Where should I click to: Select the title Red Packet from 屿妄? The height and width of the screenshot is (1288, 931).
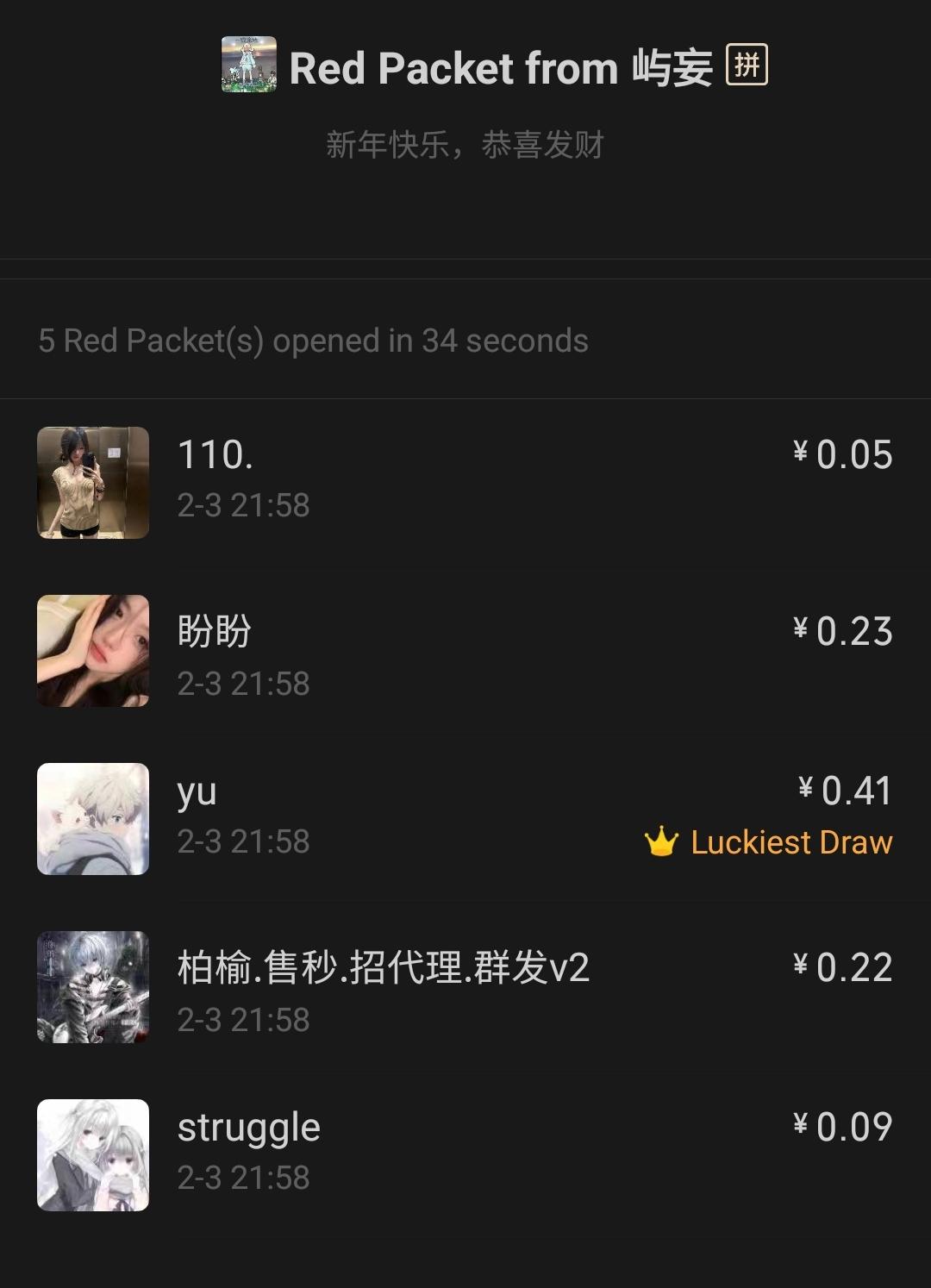tap(504, 67)
